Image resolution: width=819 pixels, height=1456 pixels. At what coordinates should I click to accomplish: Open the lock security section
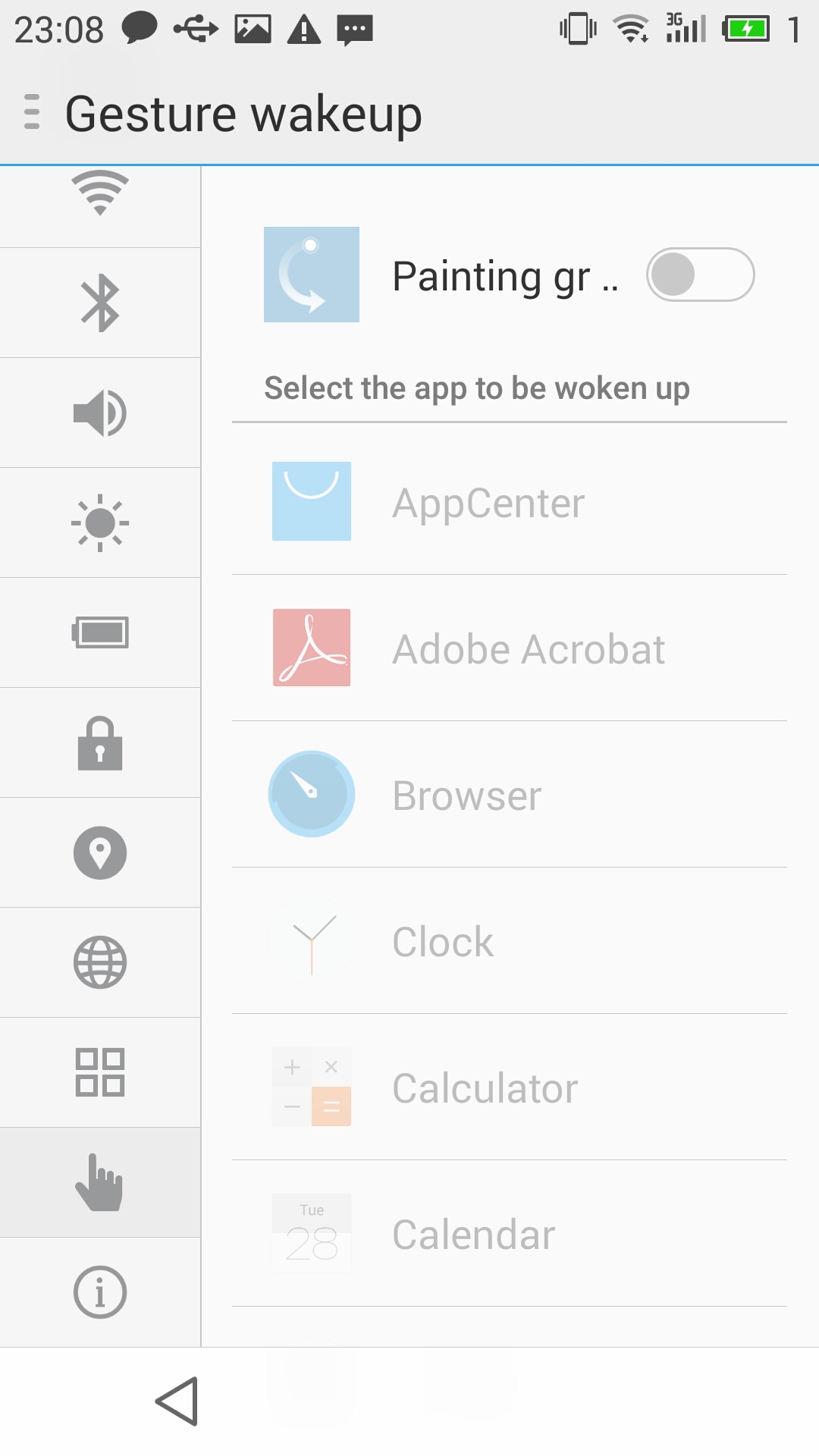[100, 742]
